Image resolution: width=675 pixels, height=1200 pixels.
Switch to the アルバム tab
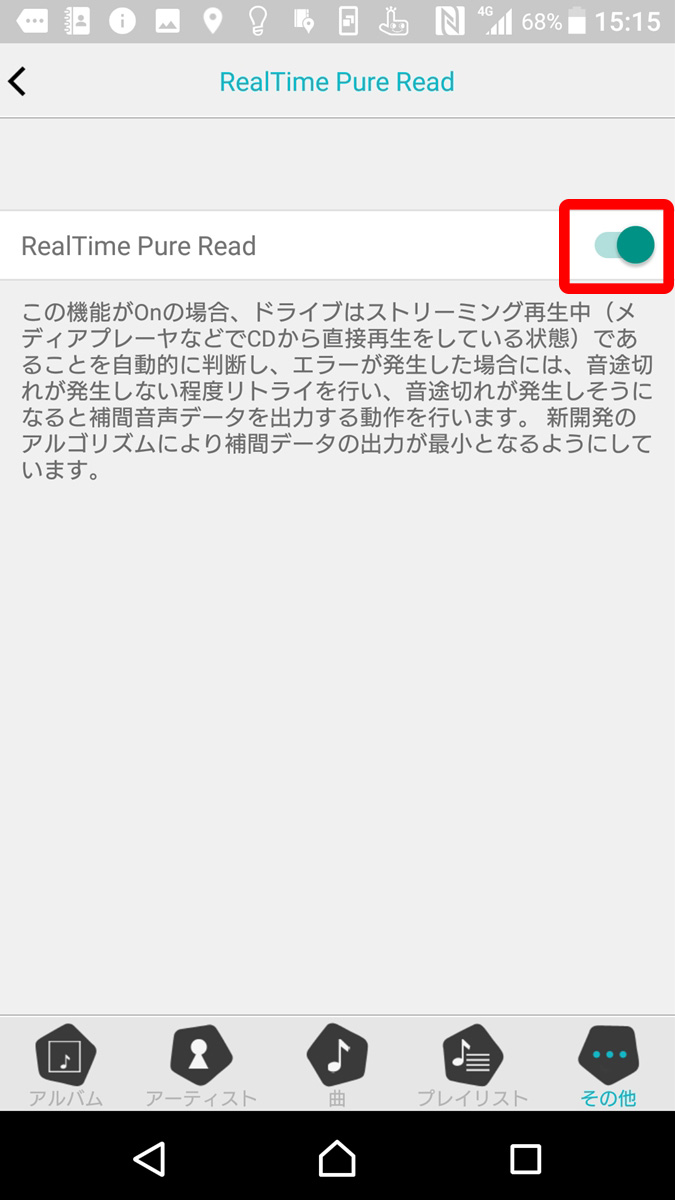tap(66, 1065)
